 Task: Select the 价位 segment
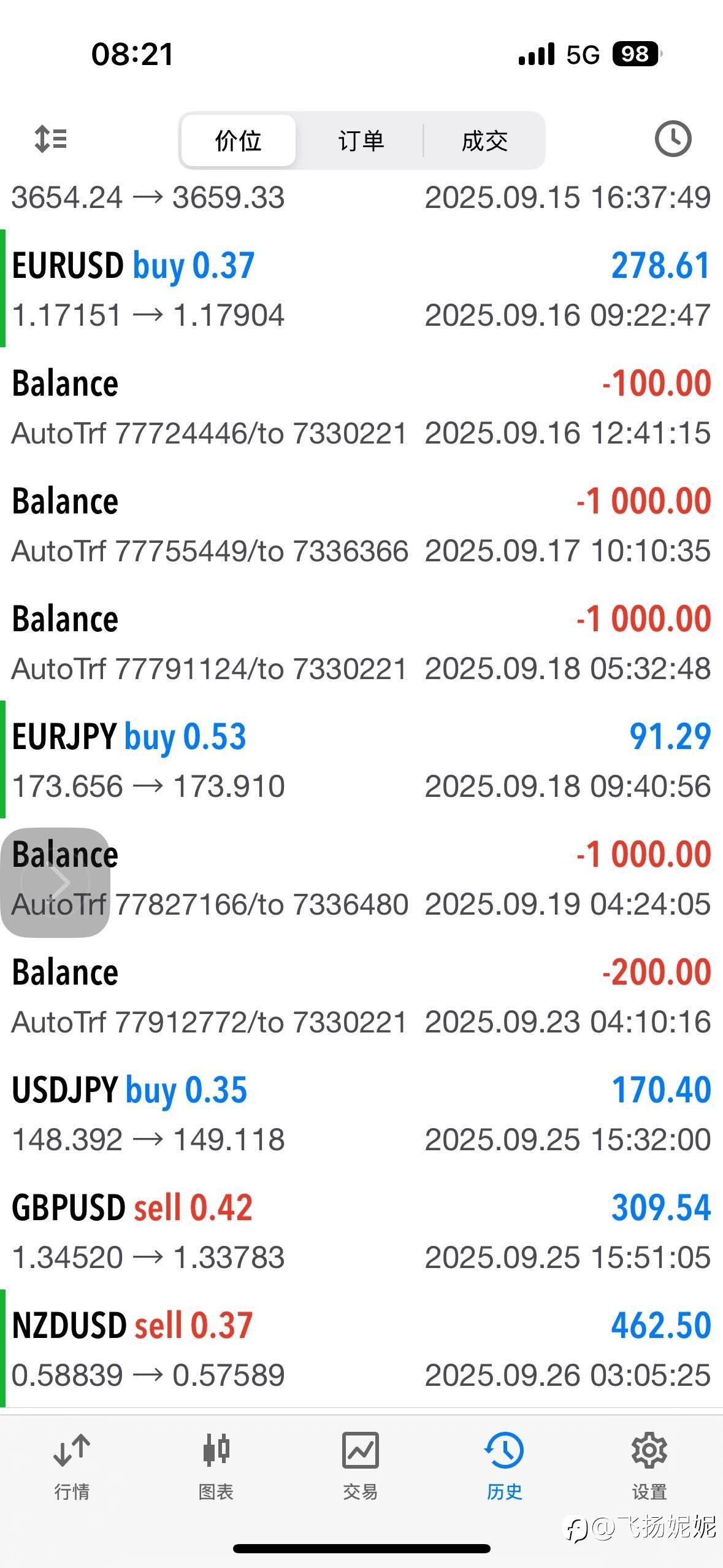point(239,140)
